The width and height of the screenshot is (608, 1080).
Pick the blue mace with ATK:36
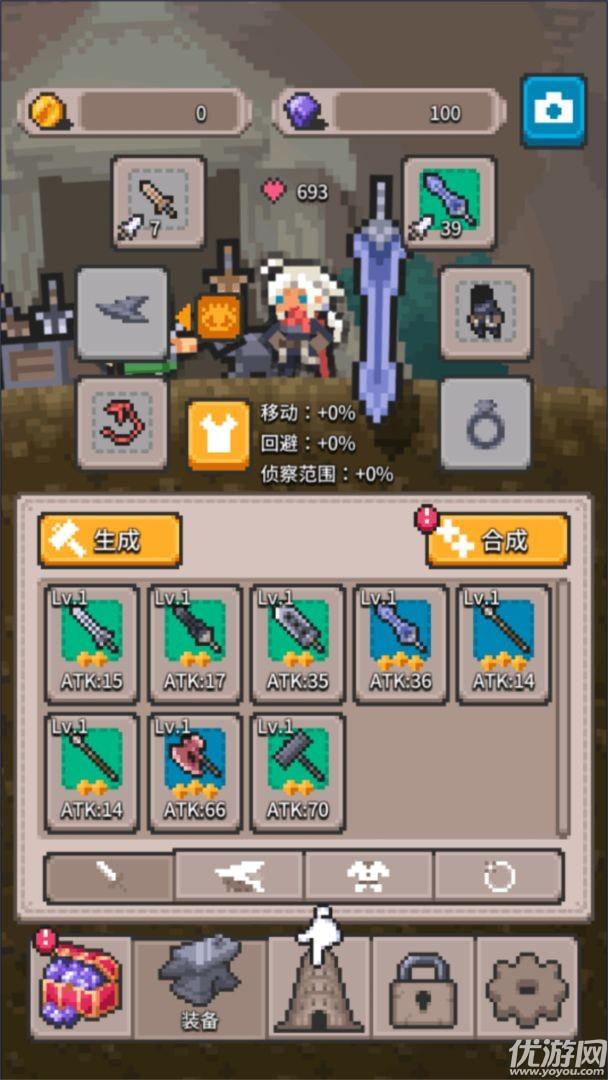pos(401,644)
